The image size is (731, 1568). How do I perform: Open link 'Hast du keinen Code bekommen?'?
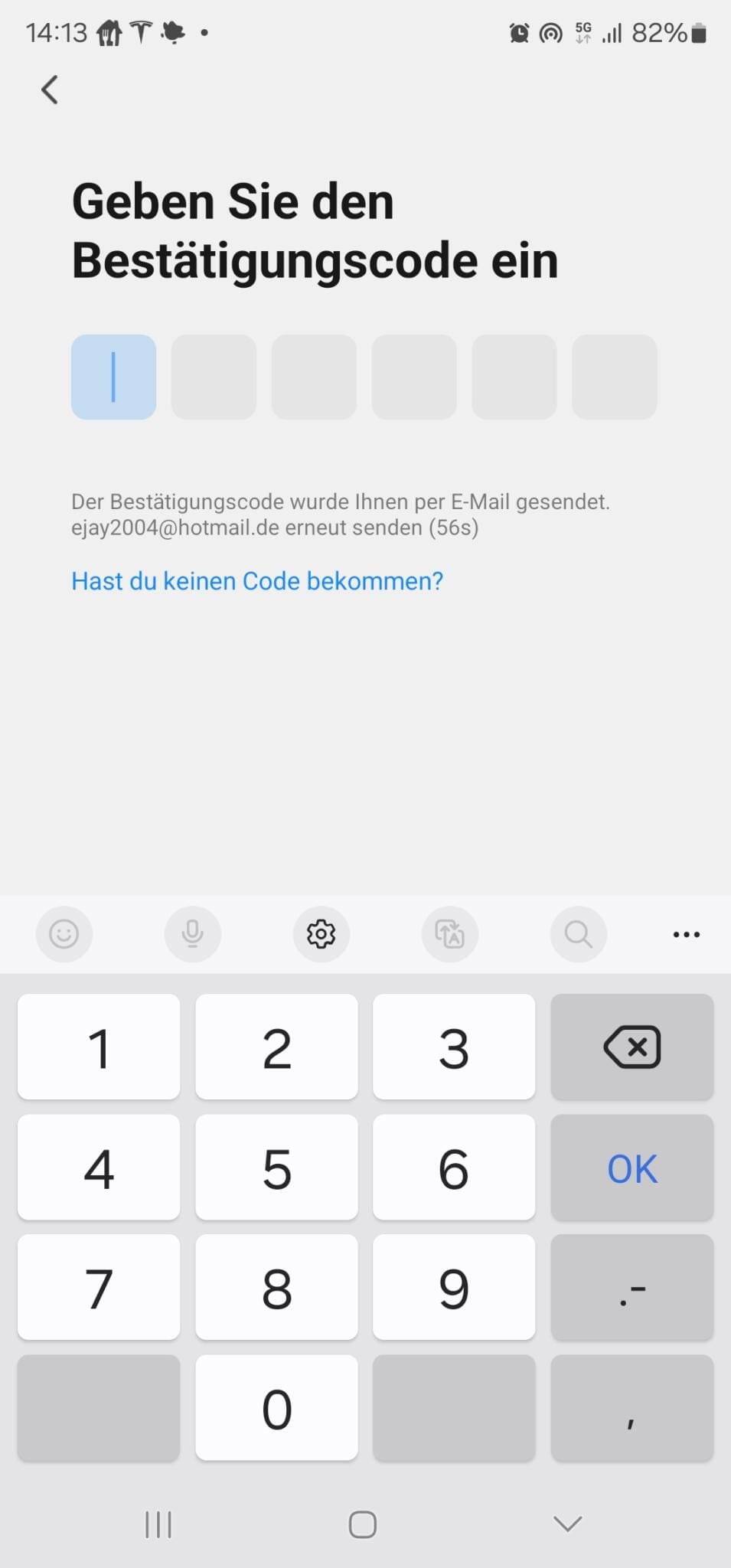[x=256, y=581]
